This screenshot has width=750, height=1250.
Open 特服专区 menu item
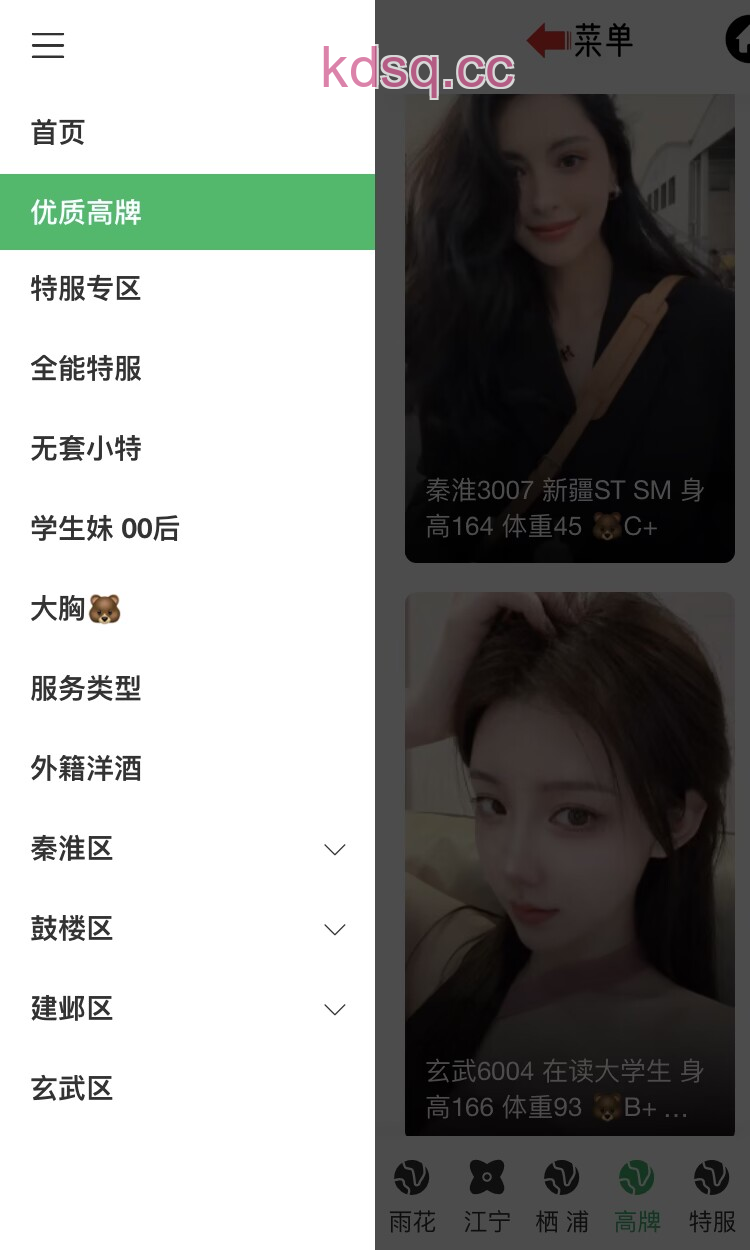(86, 289)
